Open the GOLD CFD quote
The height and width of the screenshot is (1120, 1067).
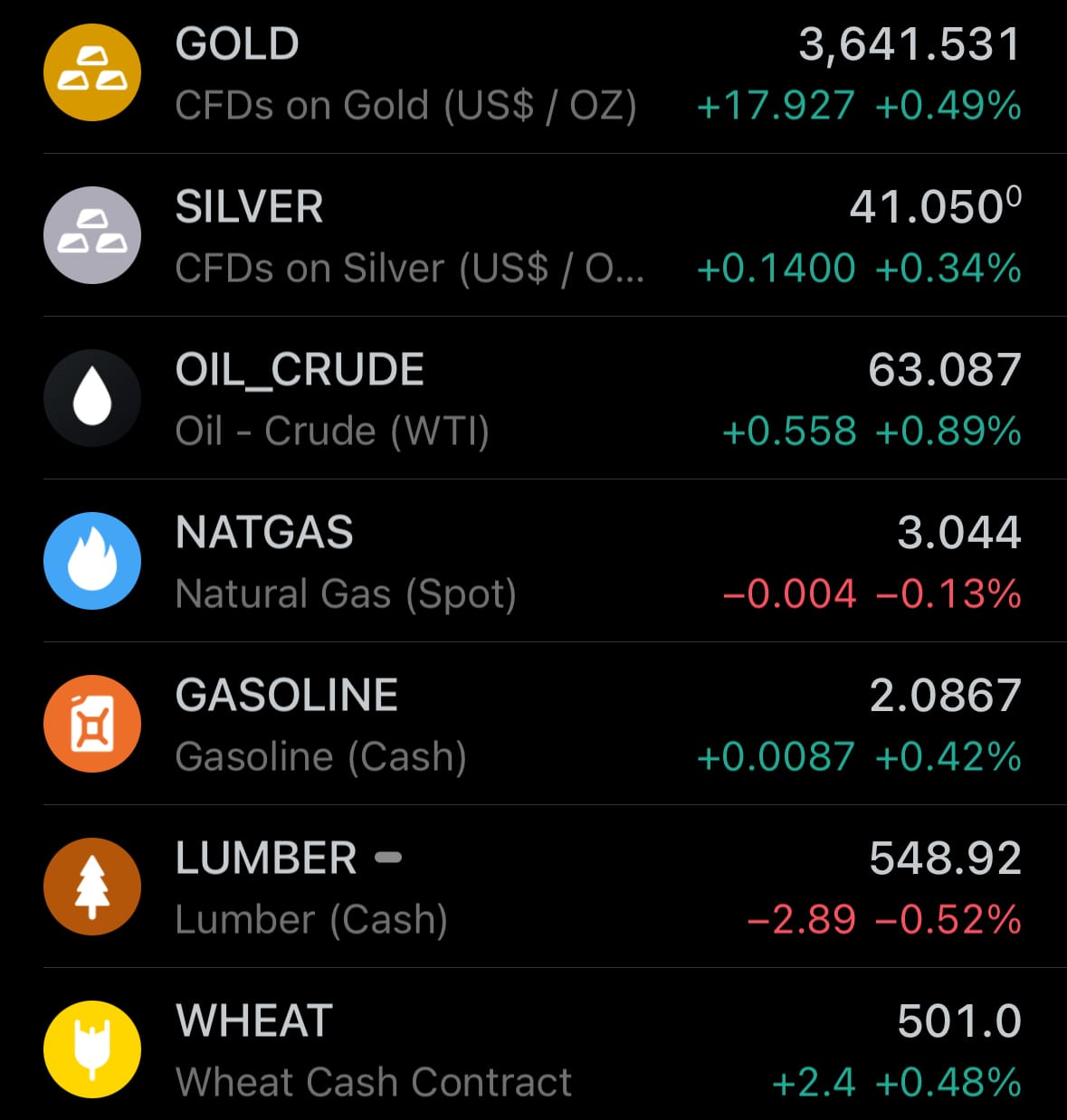[533, 74]
